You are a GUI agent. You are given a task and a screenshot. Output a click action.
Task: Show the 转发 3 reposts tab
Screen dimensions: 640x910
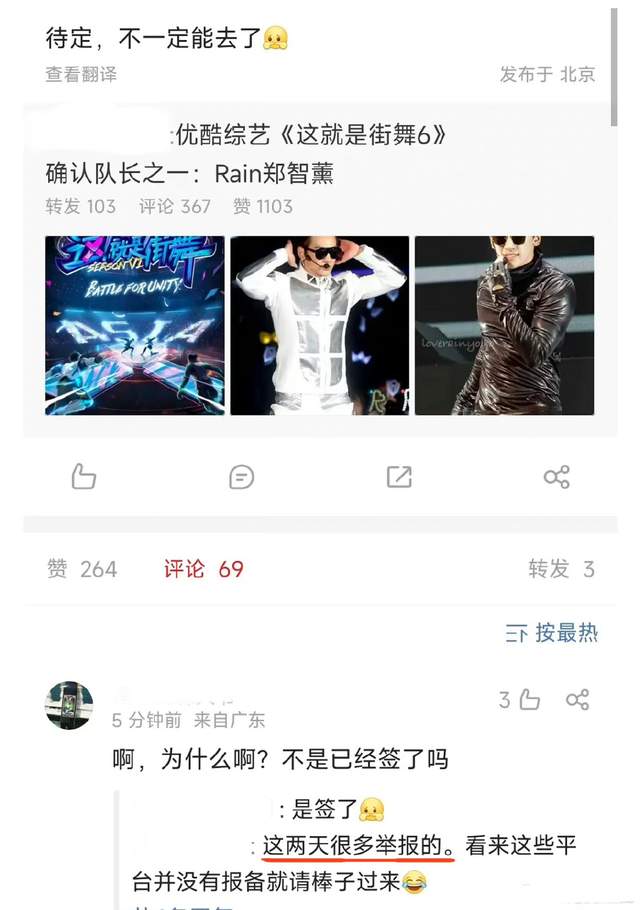[561, 569]
